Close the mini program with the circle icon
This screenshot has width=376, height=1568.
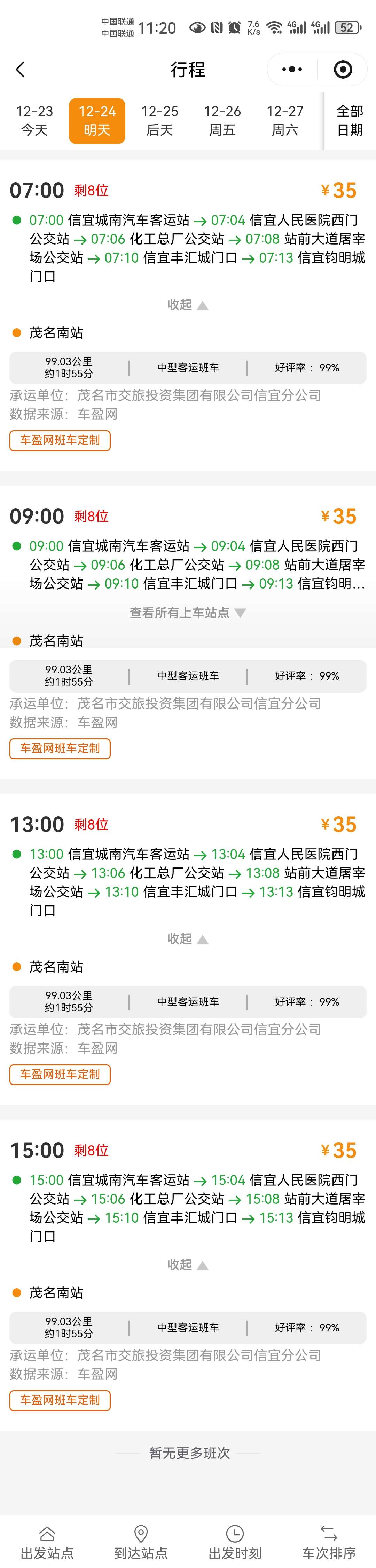343,70
